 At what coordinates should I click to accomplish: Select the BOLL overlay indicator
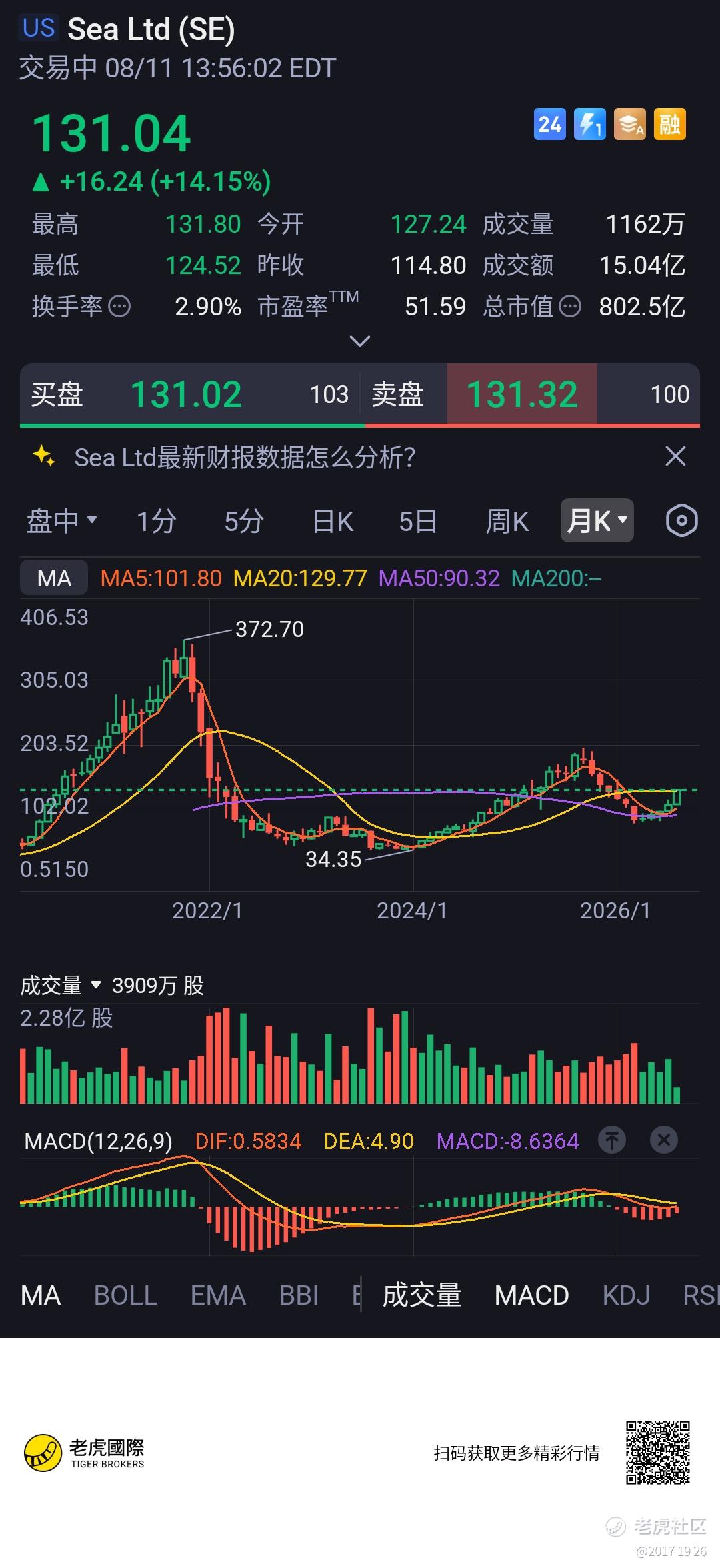point(125,1295)
